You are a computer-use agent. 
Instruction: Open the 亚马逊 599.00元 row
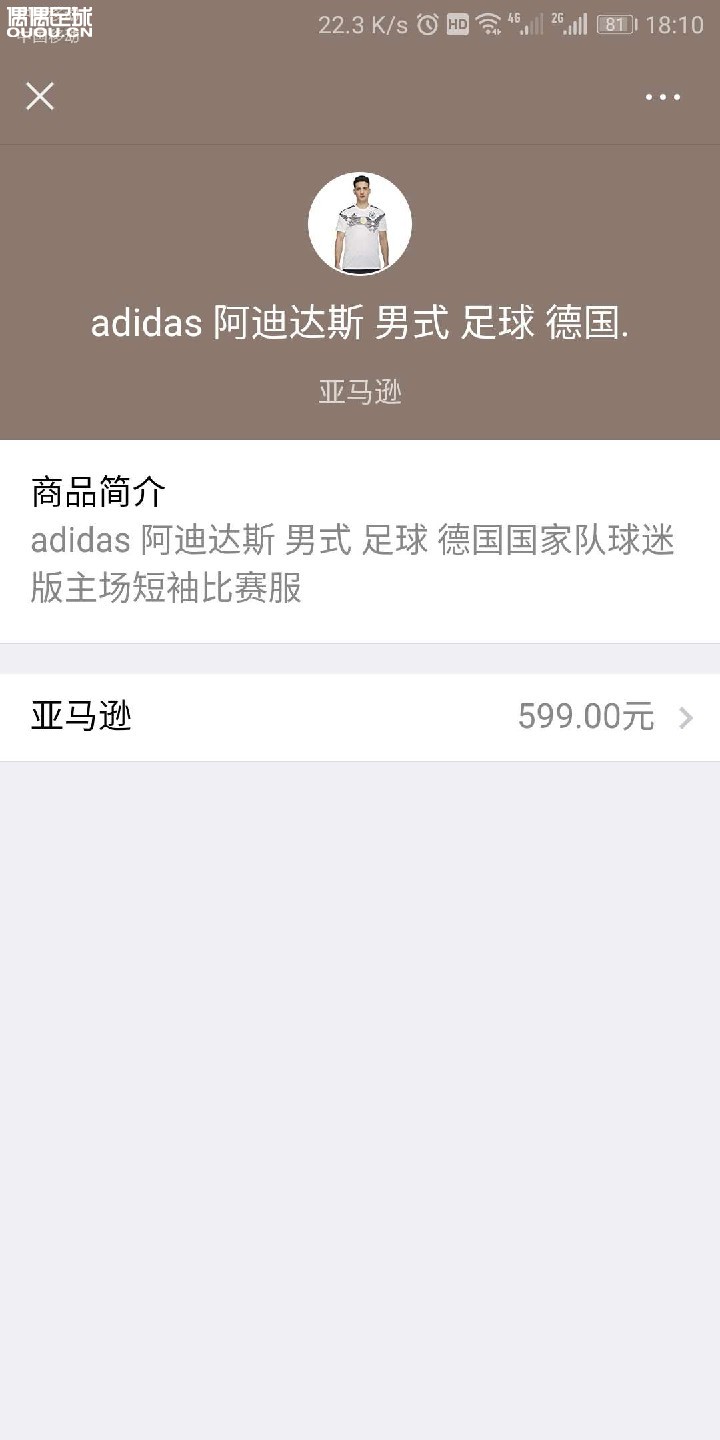360,717
